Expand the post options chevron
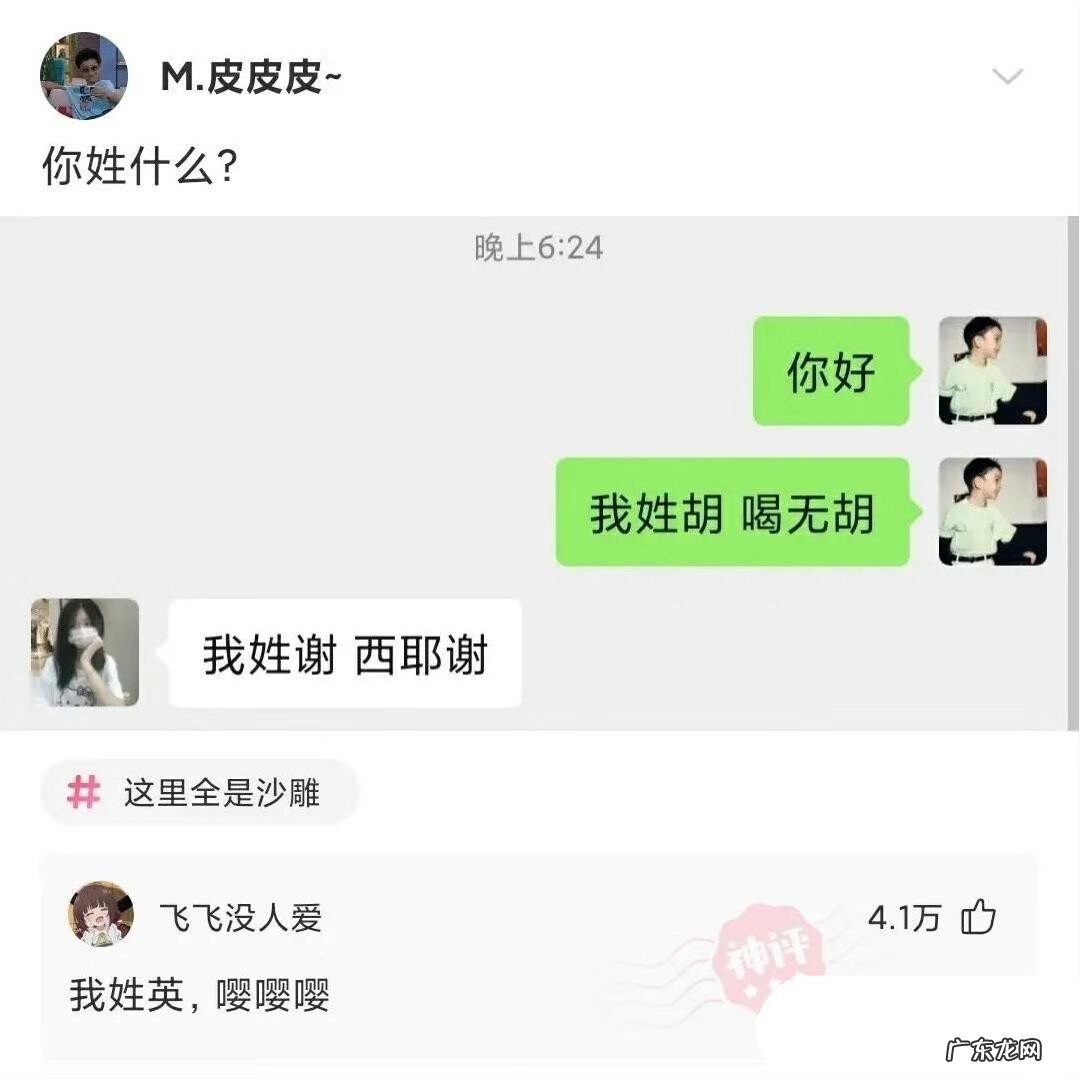This screenshot has width=1080, height=1079. pyautogui.click(x=1007, y=77)
